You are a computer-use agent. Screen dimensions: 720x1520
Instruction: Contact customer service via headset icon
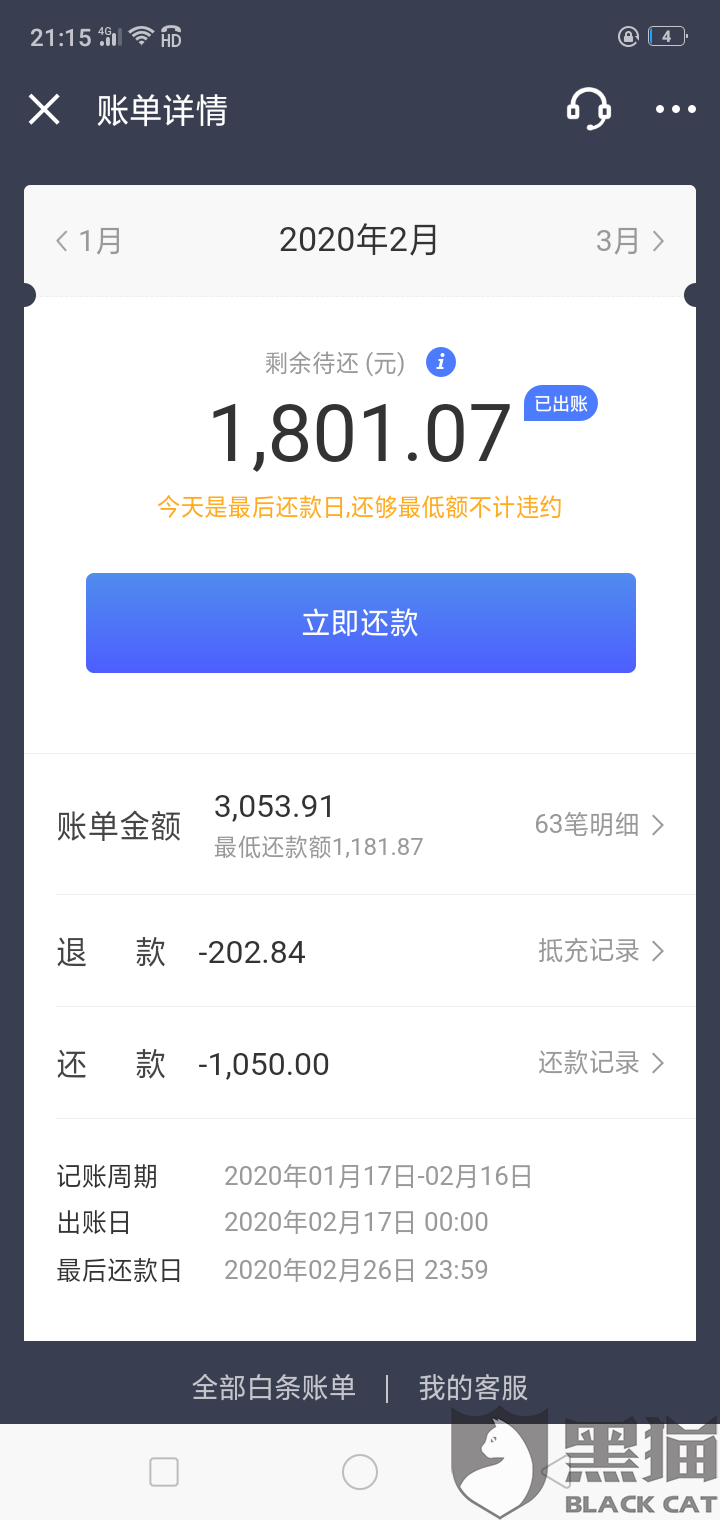pos(589,109)
